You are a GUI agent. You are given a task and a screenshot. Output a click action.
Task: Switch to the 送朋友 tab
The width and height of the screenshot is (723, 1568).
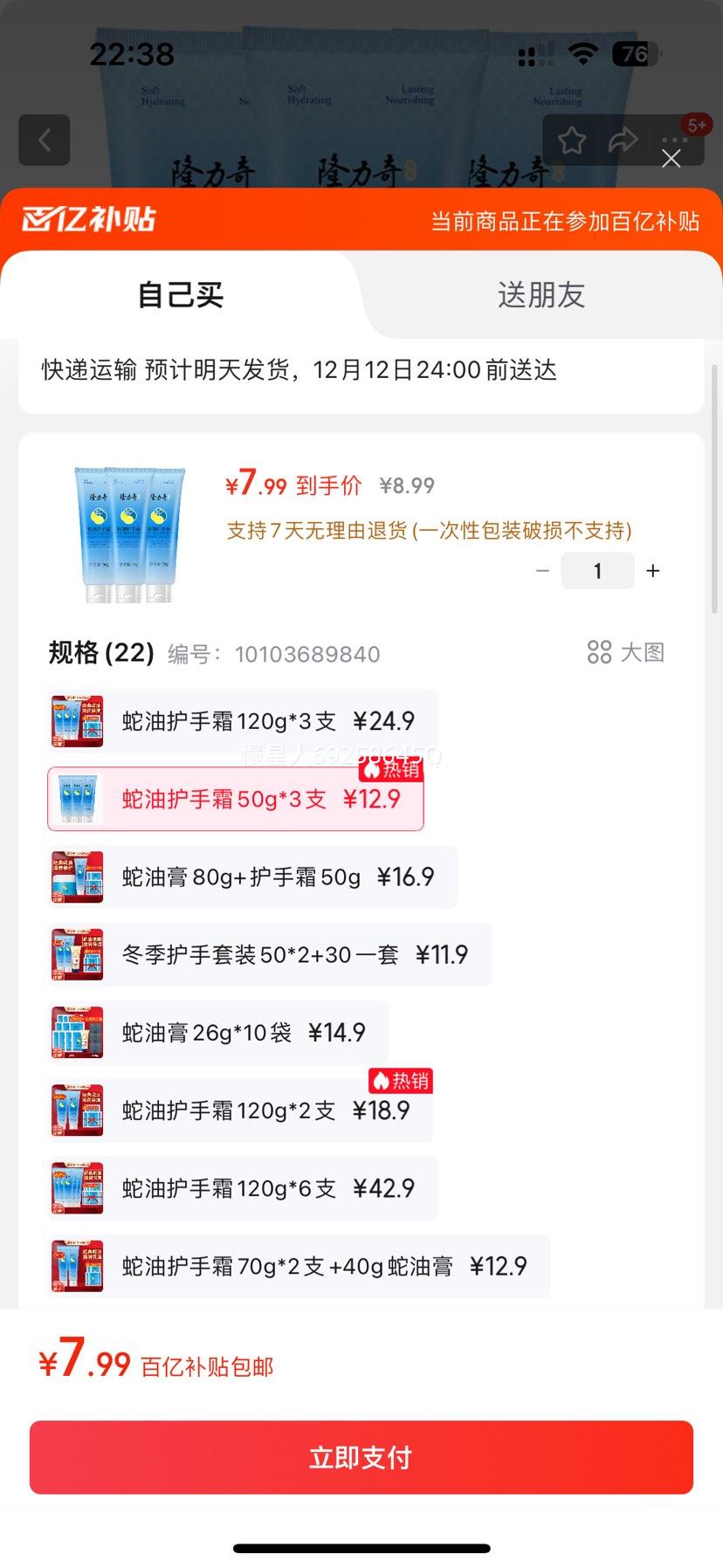pos(541,295)
